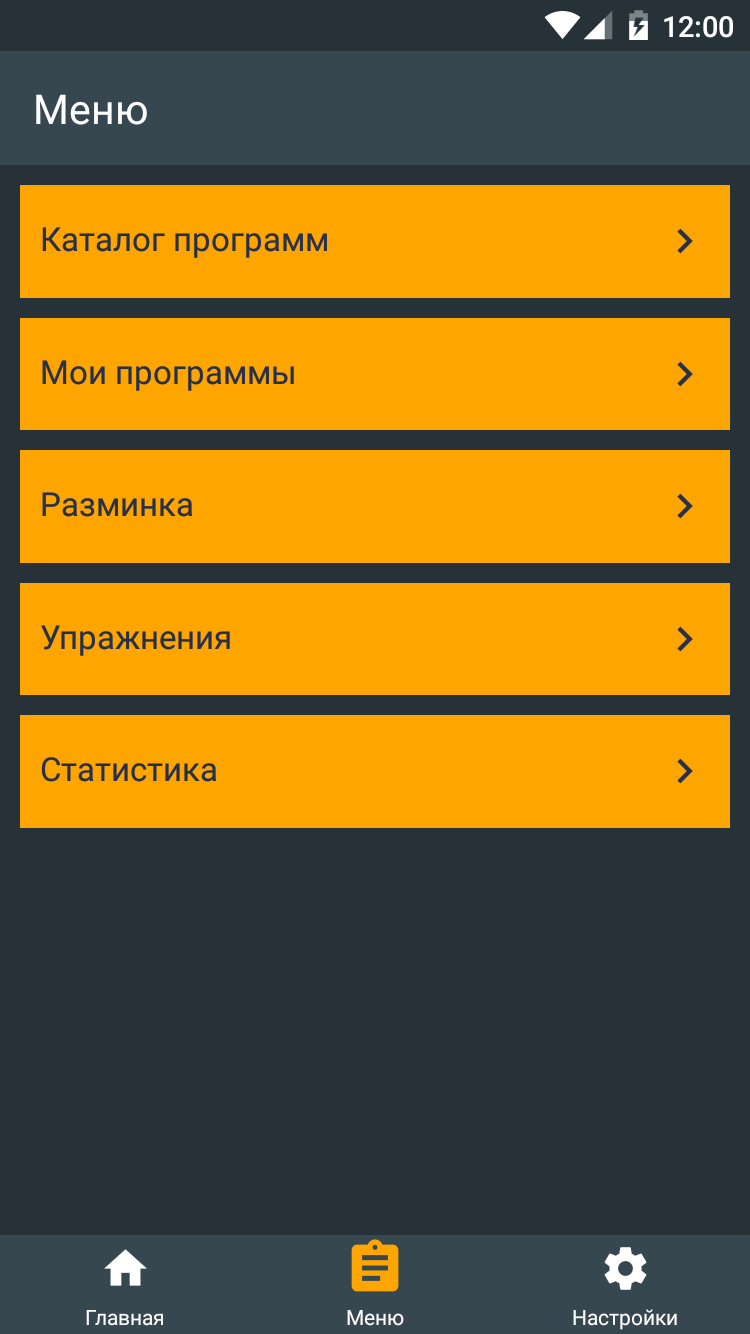Expand Каталог программ via its chevron
Screen dimensions: 750x1334
click(685, 241)
